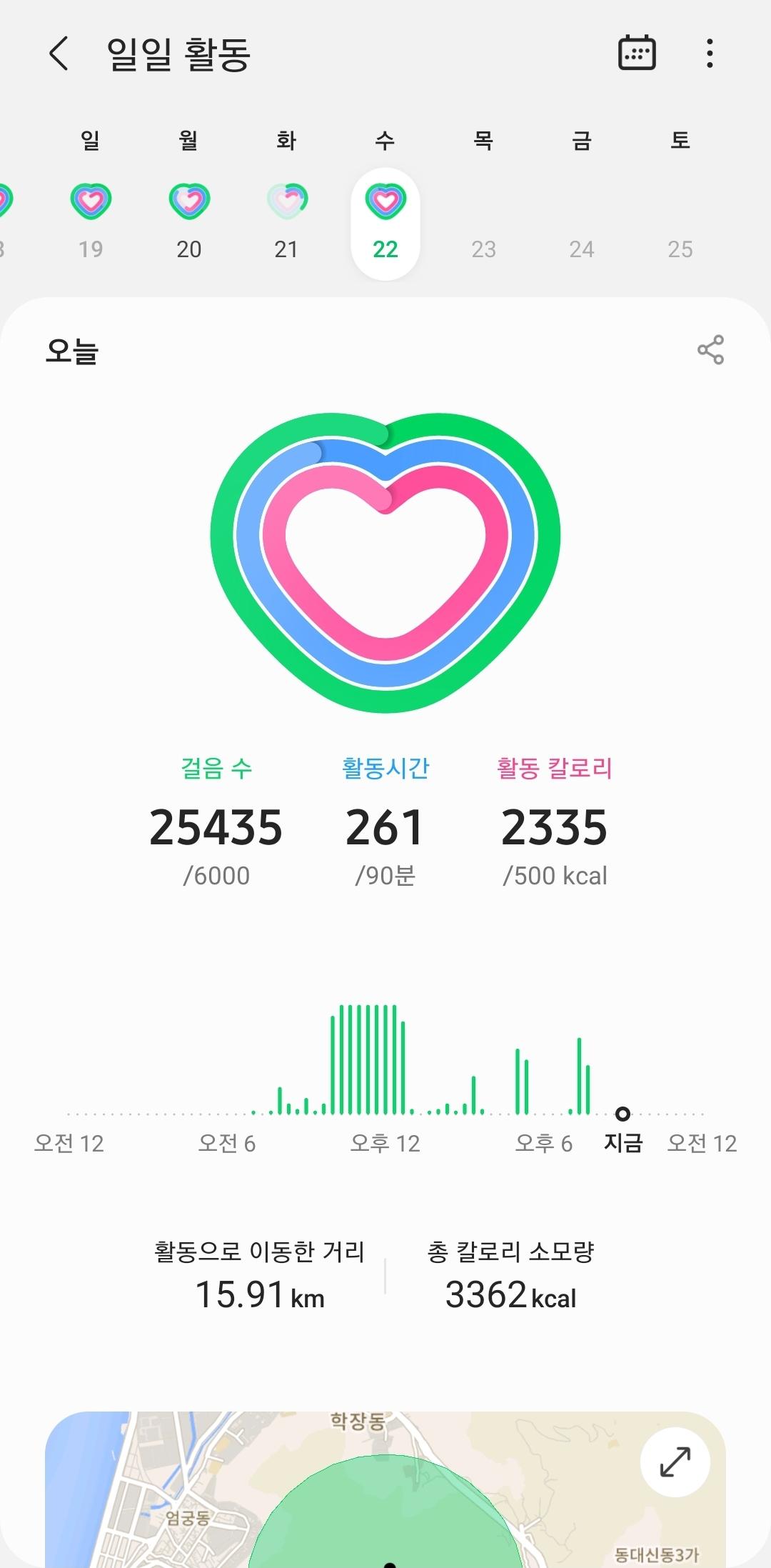Open the 활동 칼로리 details

click(x=555, y=824)
